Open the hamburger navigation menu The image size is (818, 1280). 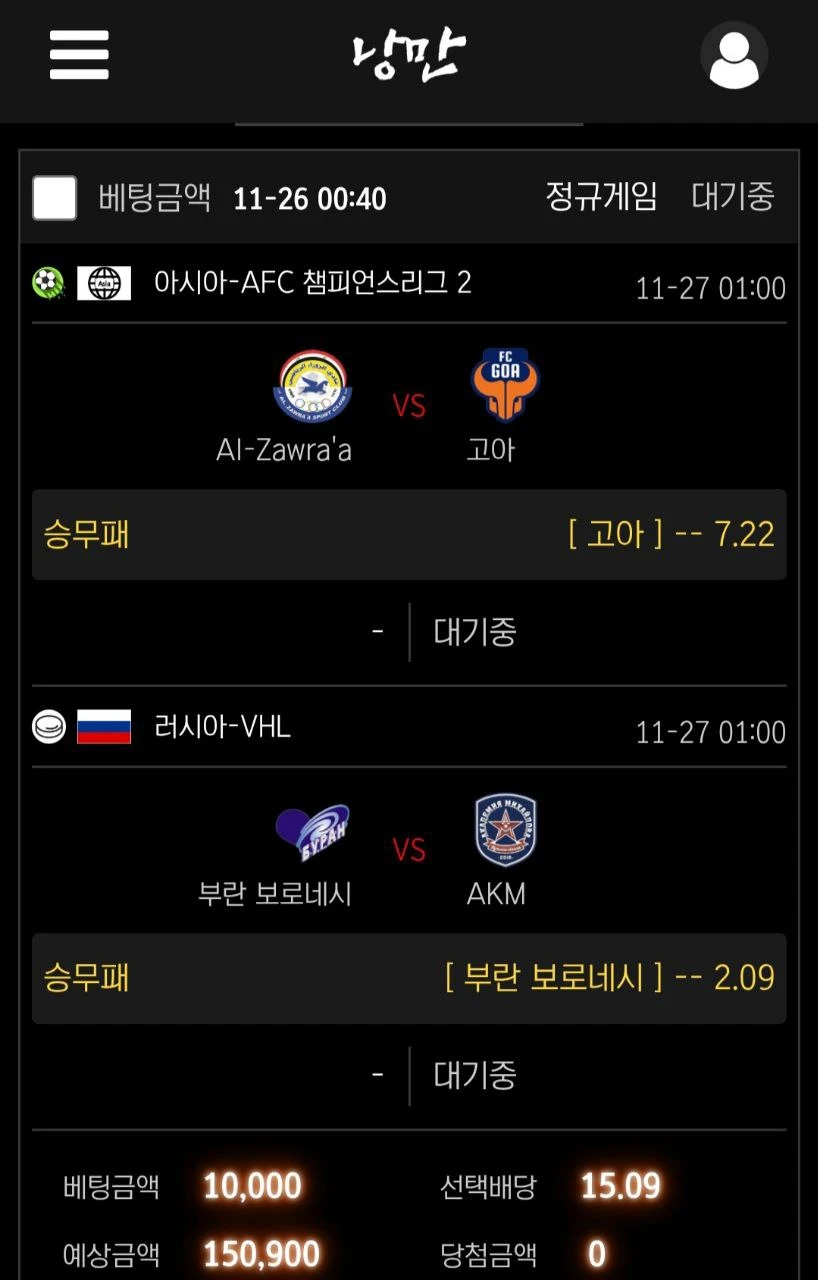coord(79,58)
